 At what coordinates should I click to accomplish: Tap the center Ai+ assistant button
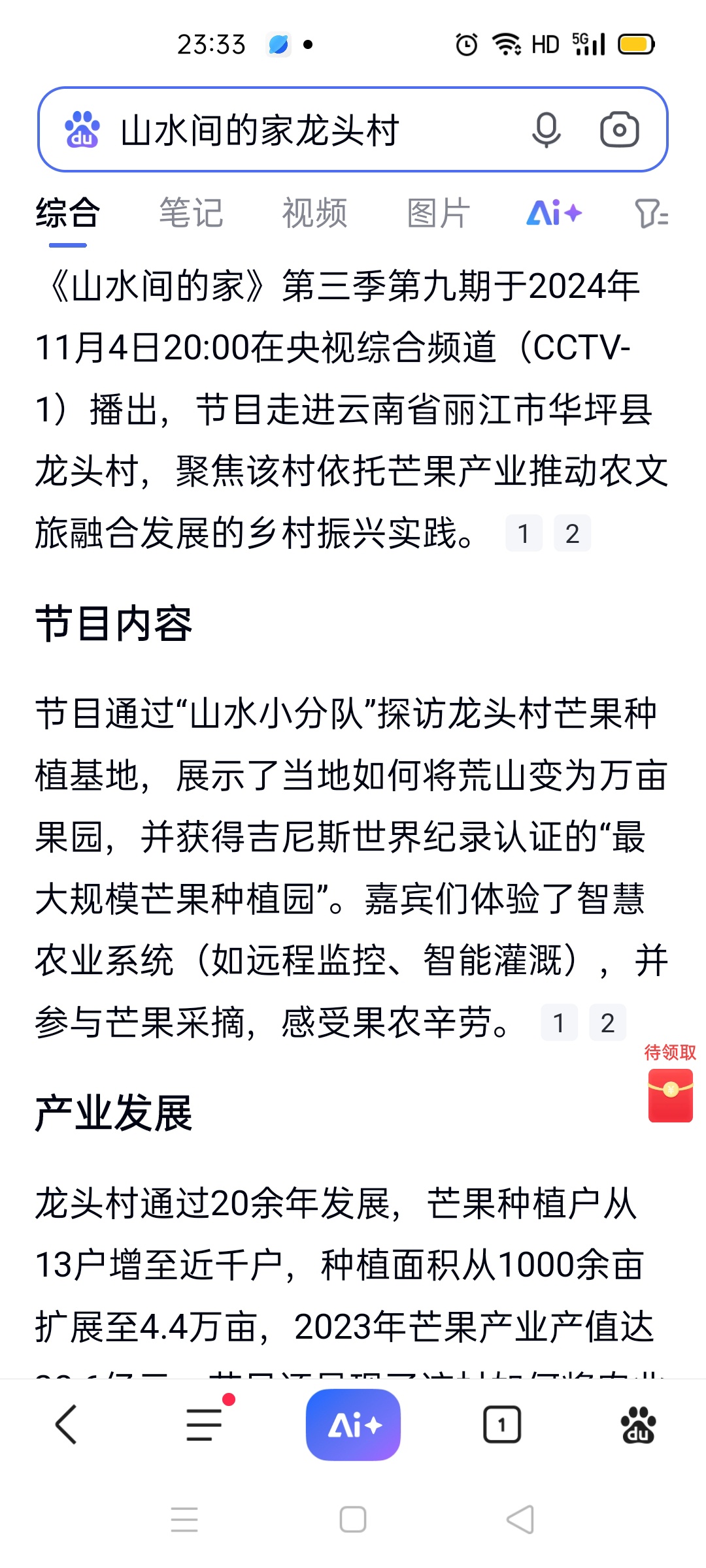click(x=353, y=1424)
